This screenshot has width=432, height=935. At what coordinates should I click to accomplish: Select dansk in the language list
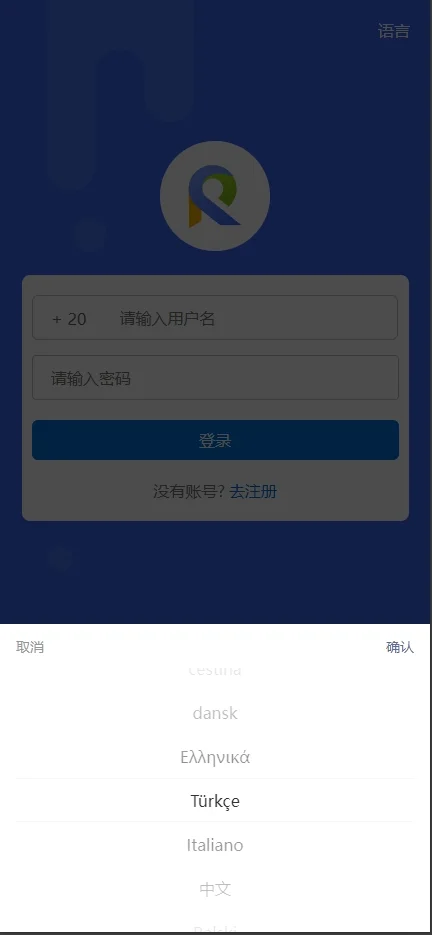[215, 713]
